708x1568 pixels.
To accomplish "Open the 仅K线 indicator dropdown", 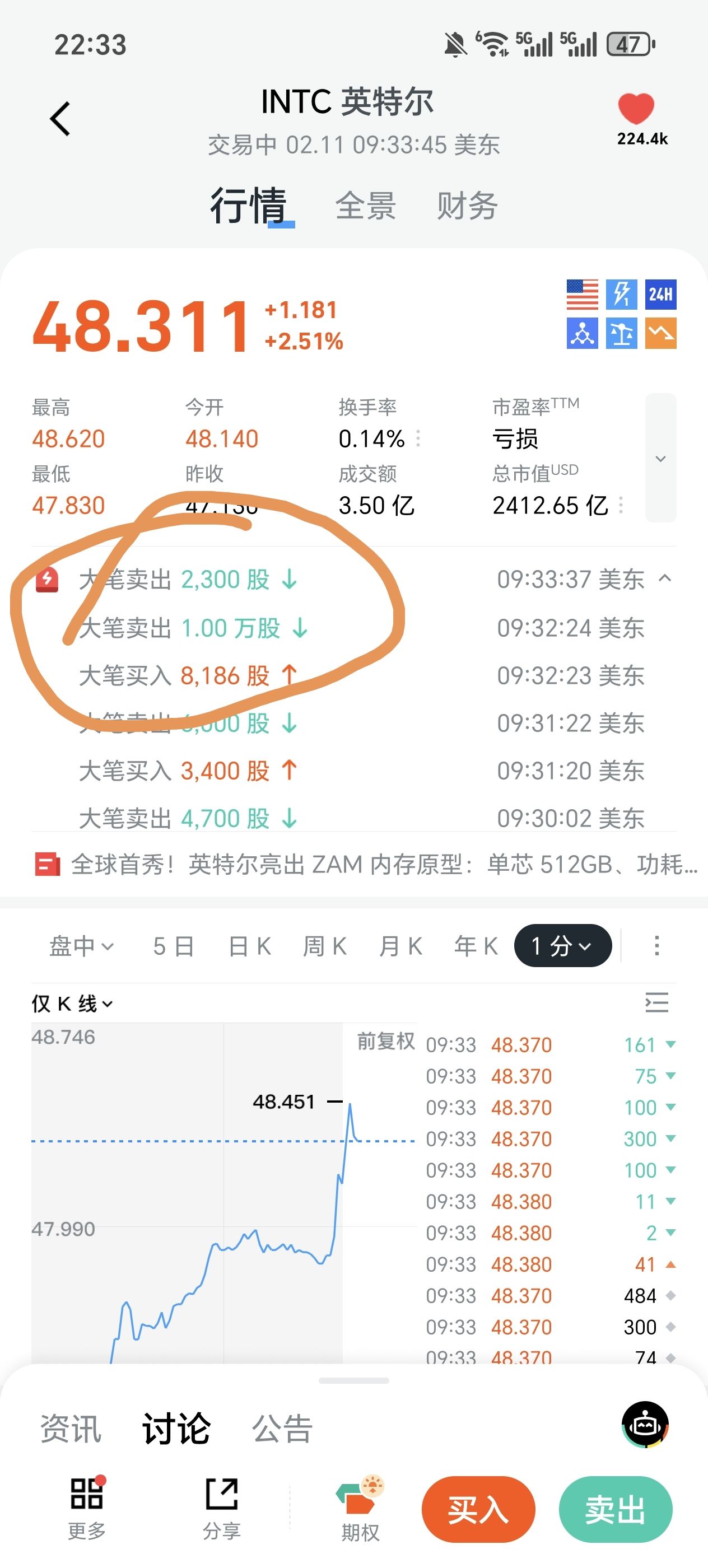I will [72, 1004].
